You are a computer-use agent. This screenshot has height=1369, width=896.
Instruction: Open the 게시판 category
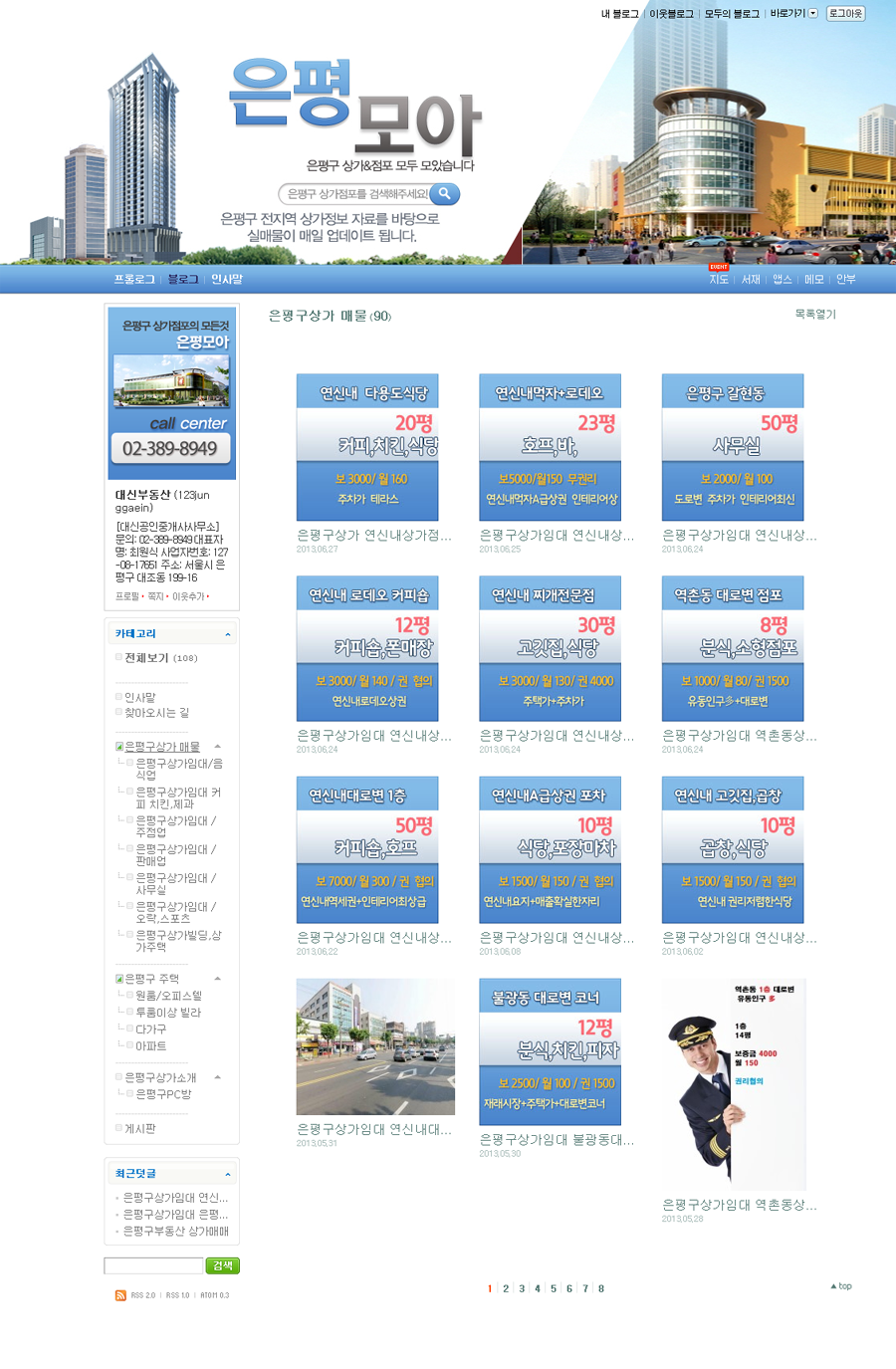[x=140, y=1129]
